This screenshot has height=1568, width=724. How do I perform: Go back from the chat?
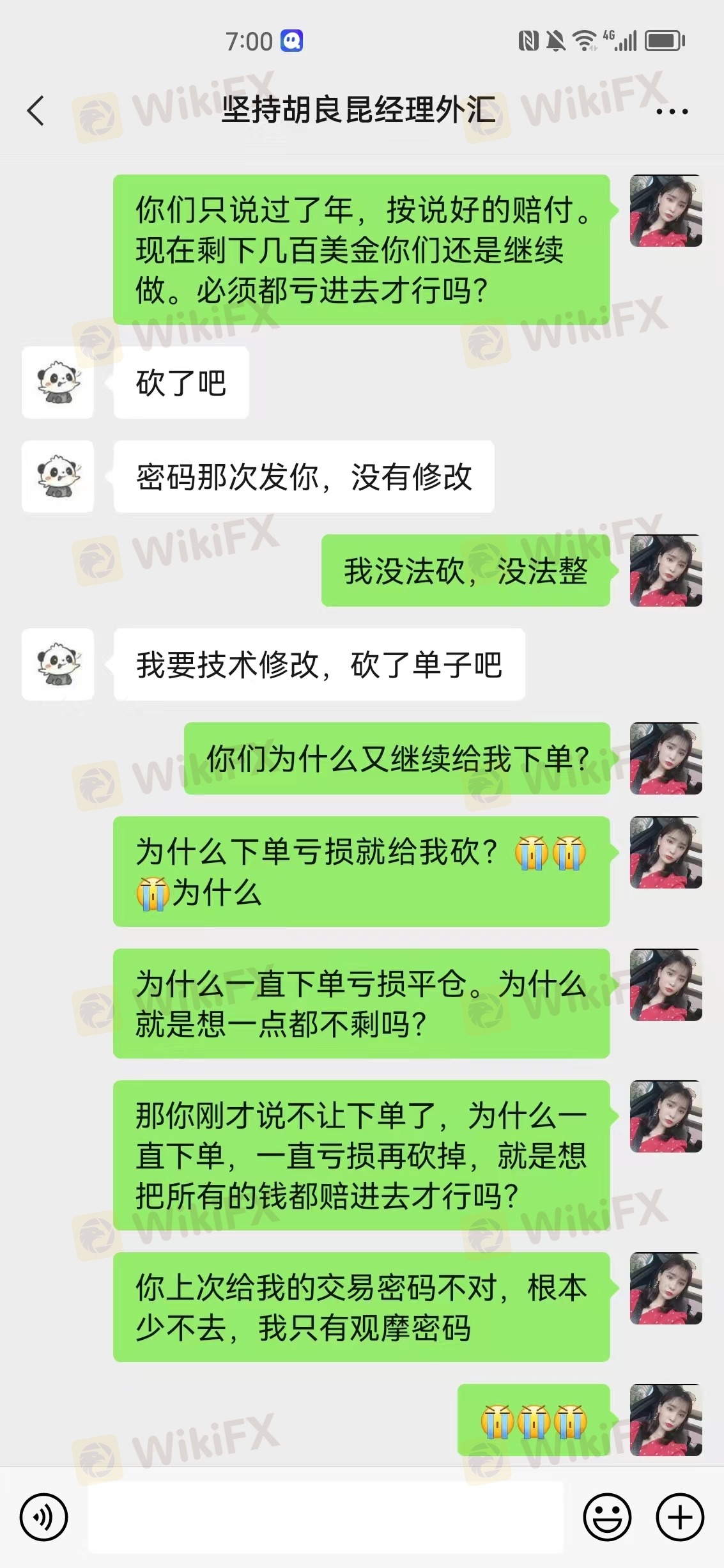[36, 111]
